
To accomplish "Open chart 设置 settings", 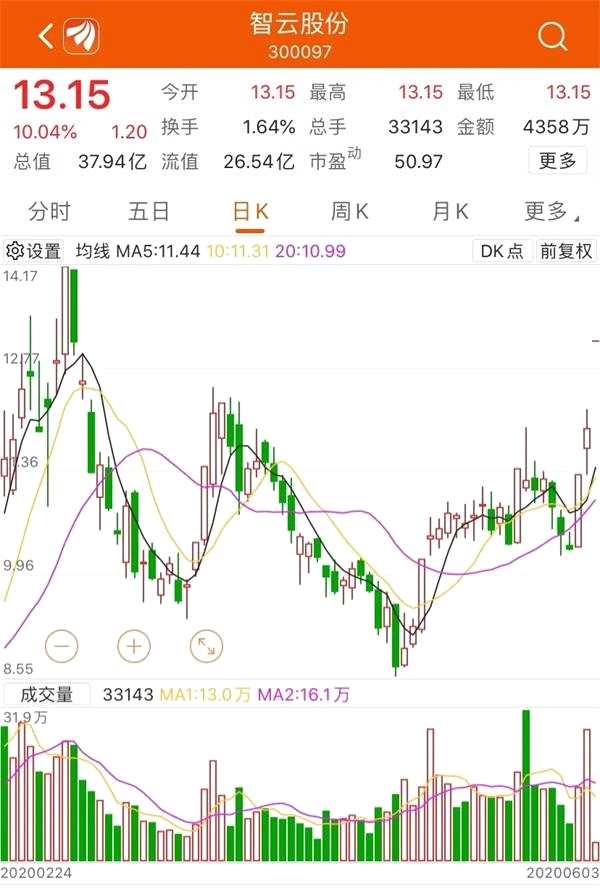I will [x=34, y=251].
